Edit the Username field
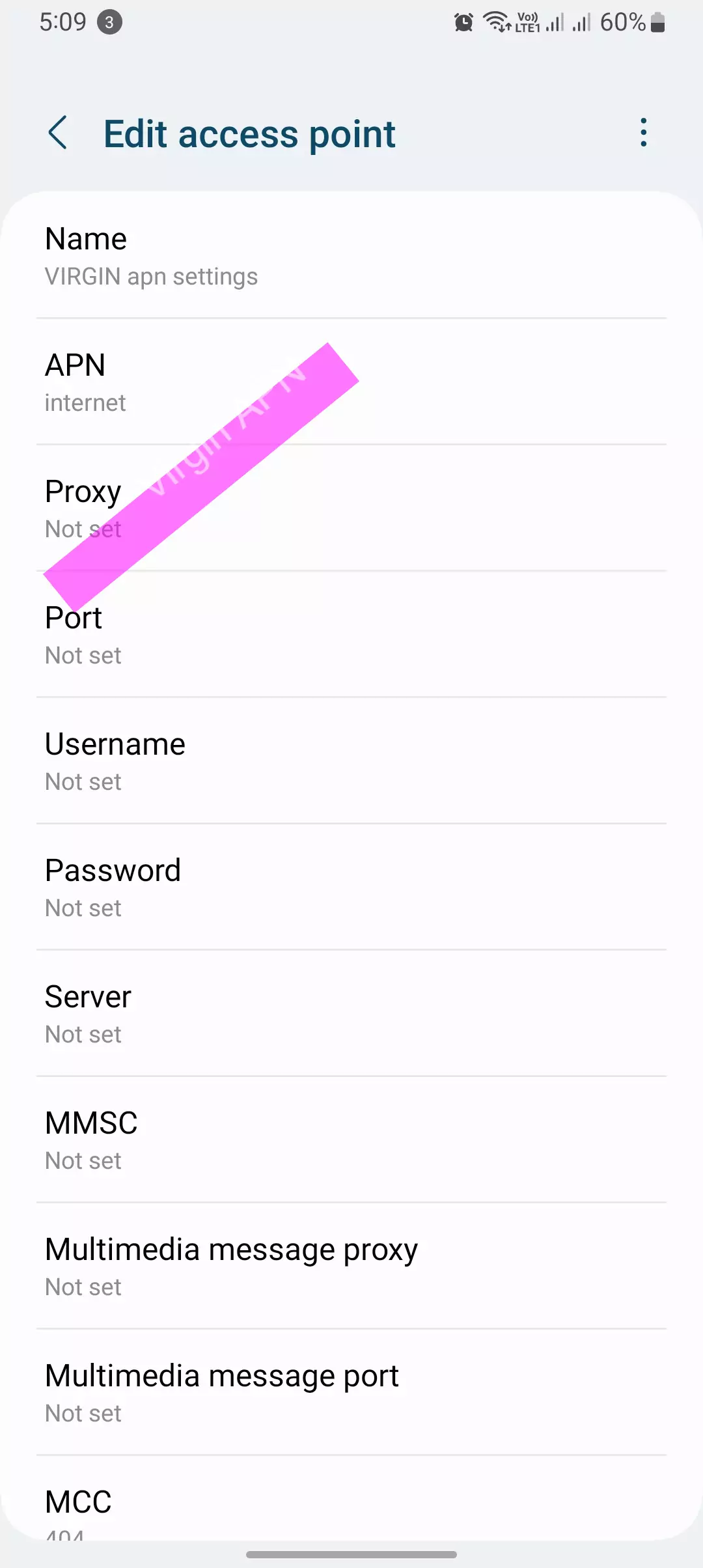This screenshot has height=1568, width=703. pyautogui.click(x=351, y=762)
